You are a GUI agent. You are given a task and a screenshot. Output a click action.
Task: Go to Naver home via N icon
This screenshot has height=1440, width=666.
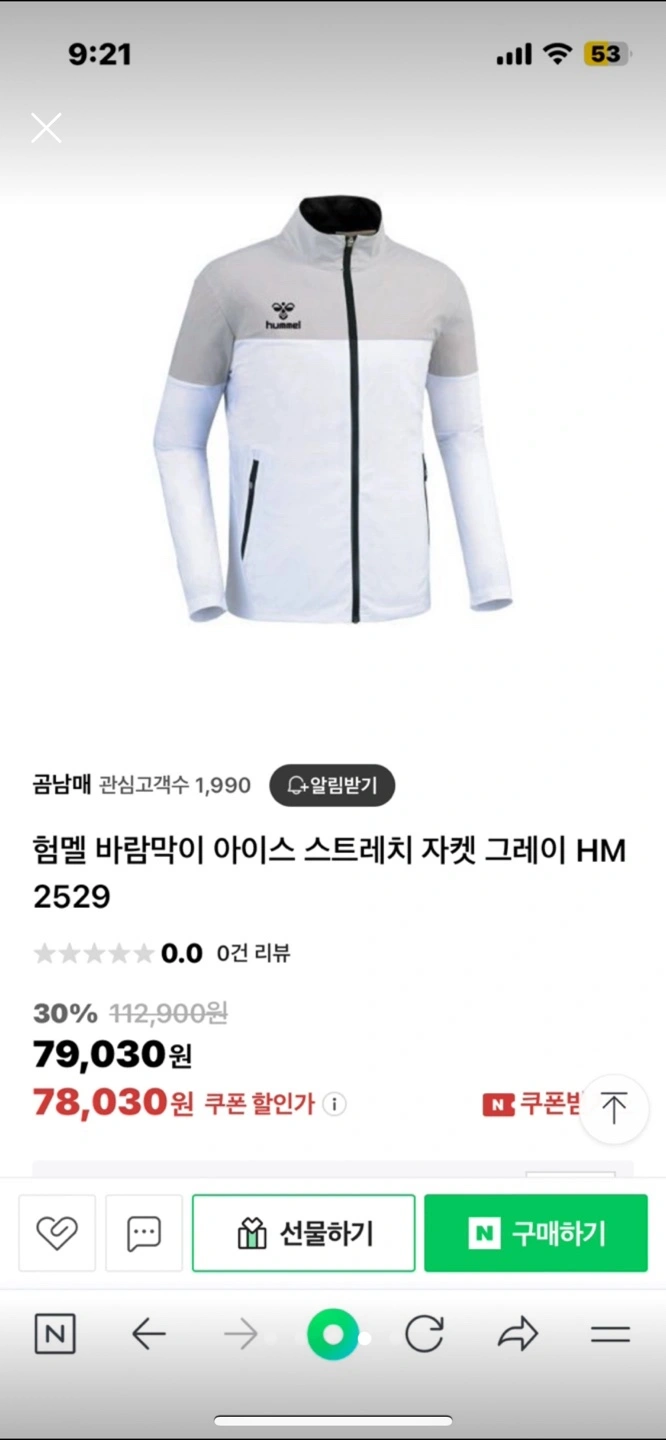(x=55, y=1335)
